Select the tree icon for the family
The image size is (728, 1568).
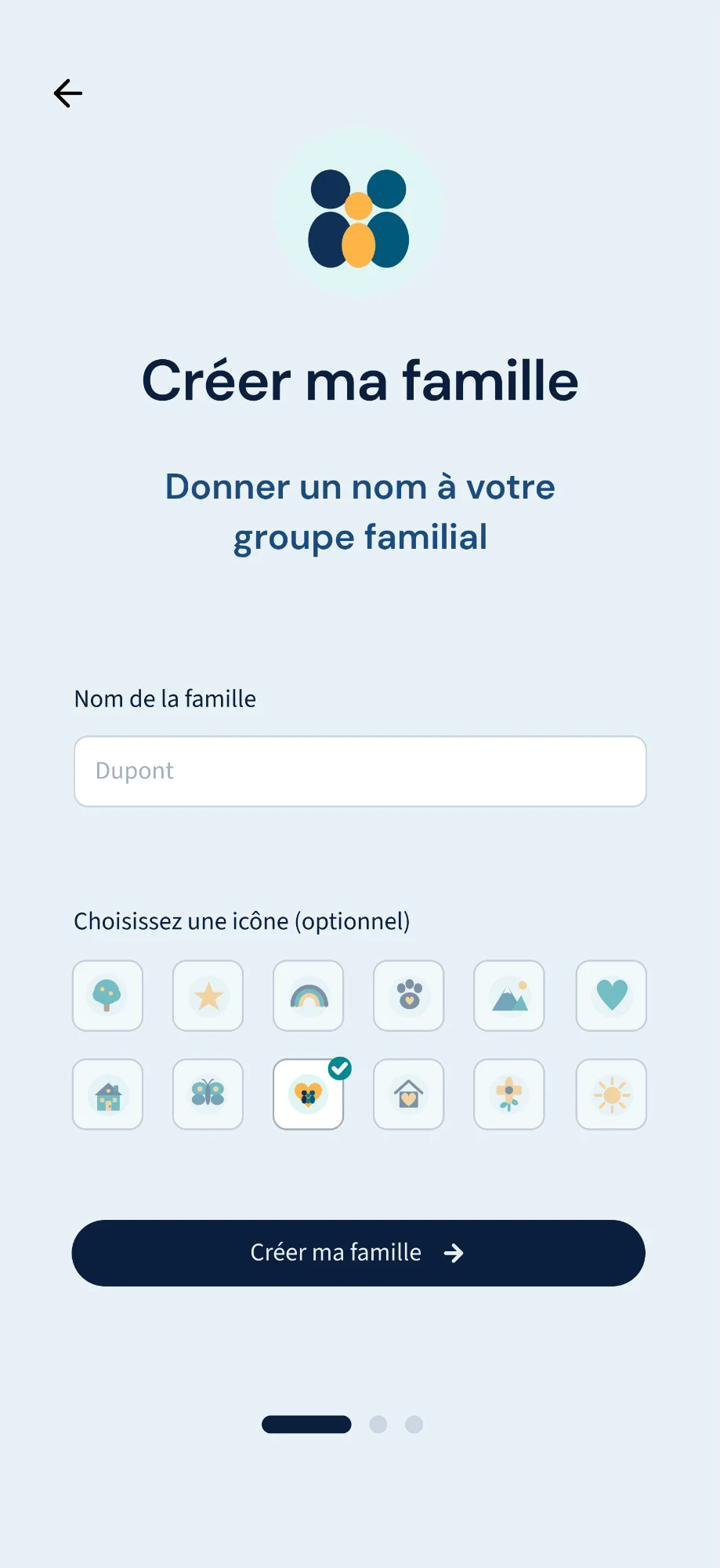pos(107,996)
